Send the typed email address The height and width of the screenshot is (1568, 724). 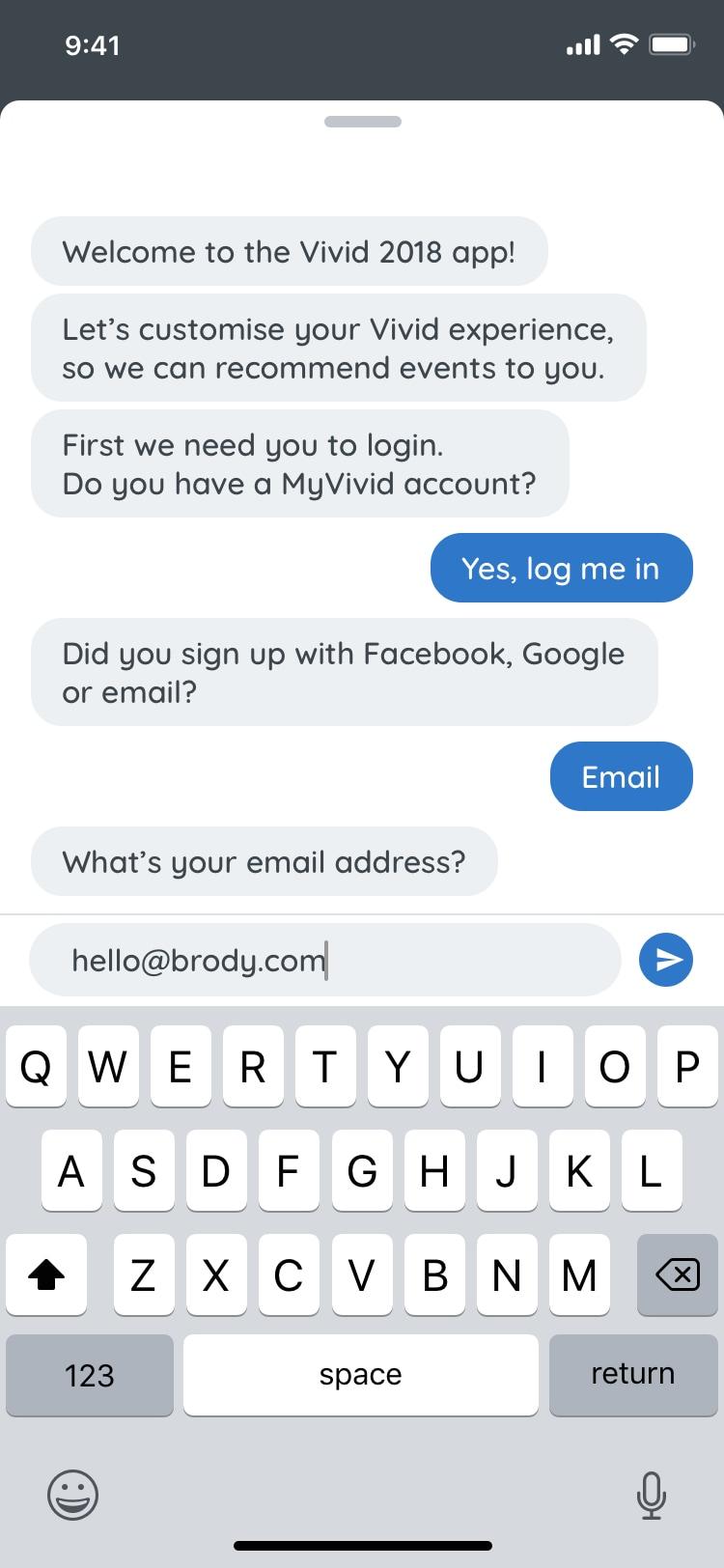point(665,960)
